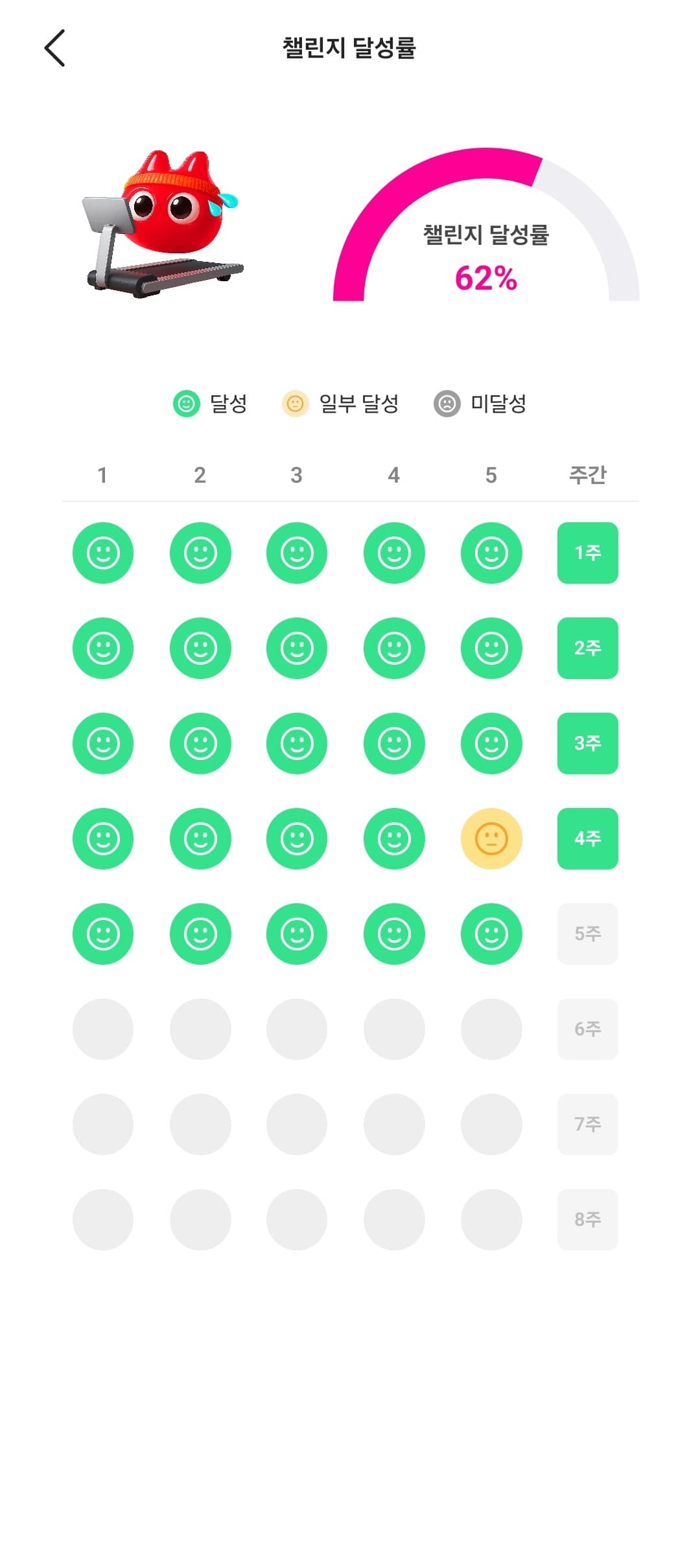Open the 2주 weekly badge
Screen dimensions: 700x1568
pos(587,648)
